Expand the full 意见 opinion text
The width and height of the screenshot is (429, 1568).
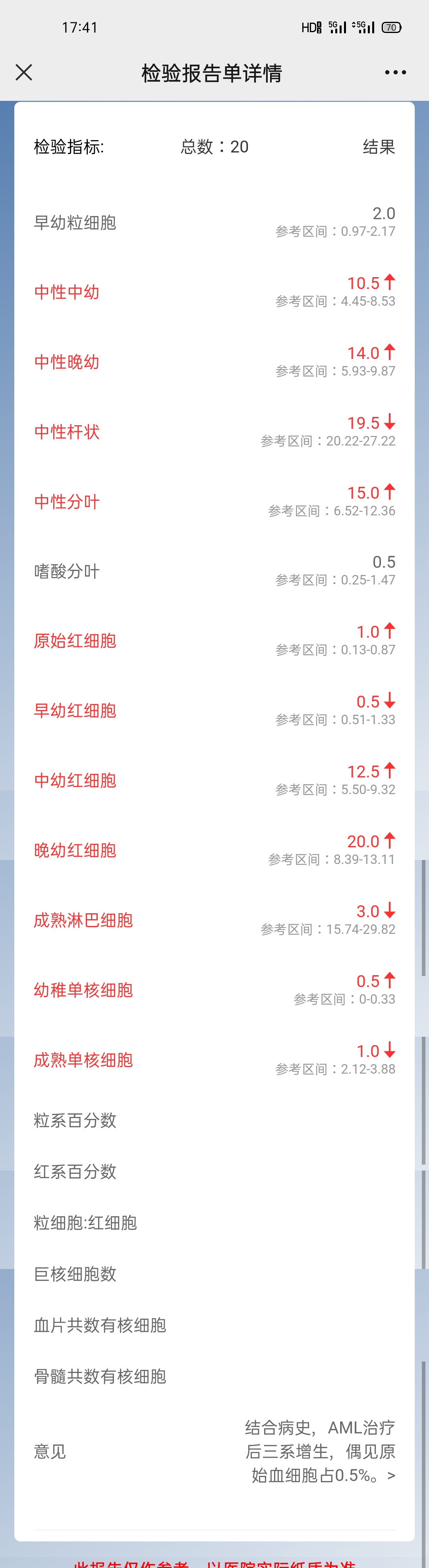coord(390,1475)
